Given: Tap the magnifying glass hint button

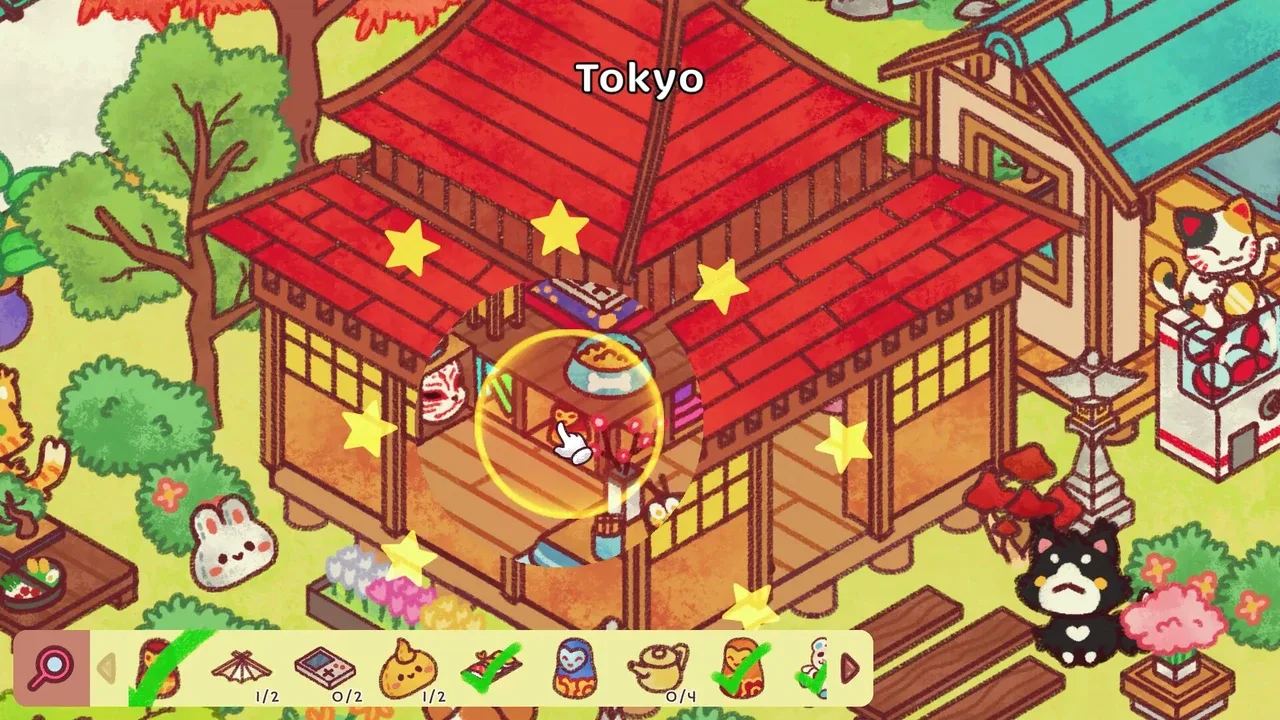Looking at the screenshot, I should tap(52, 666).
